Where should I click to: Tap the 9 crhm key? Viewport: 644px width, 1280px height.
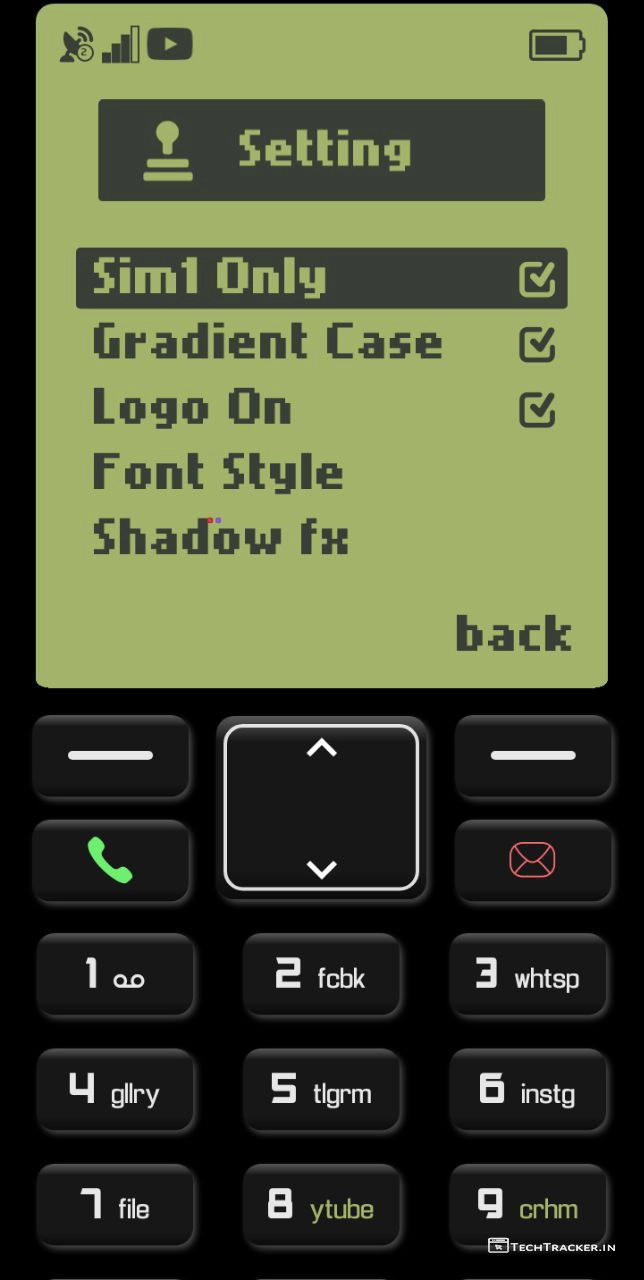coord(528,1206)
